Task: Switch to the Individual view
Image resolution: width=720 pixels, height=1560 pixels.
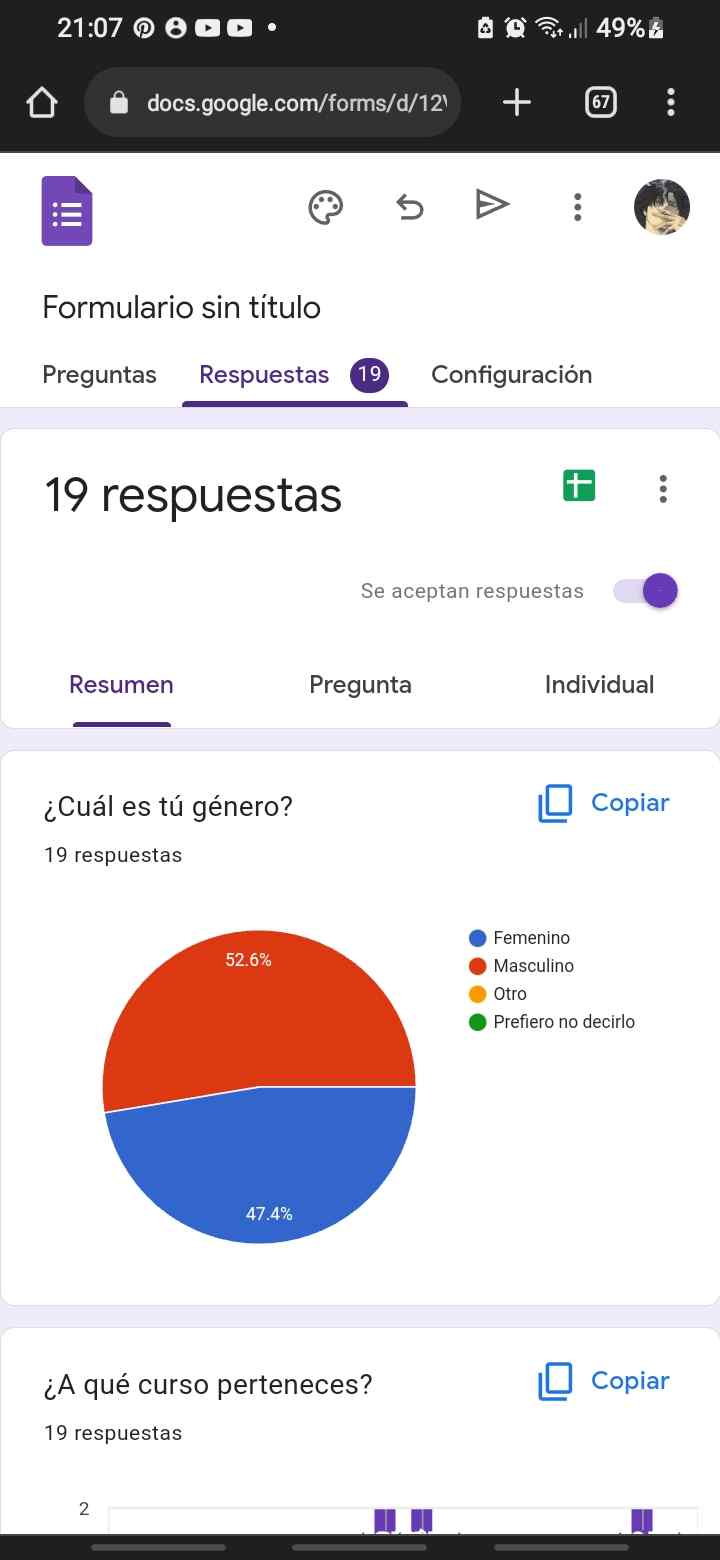Action: point(599,685)
